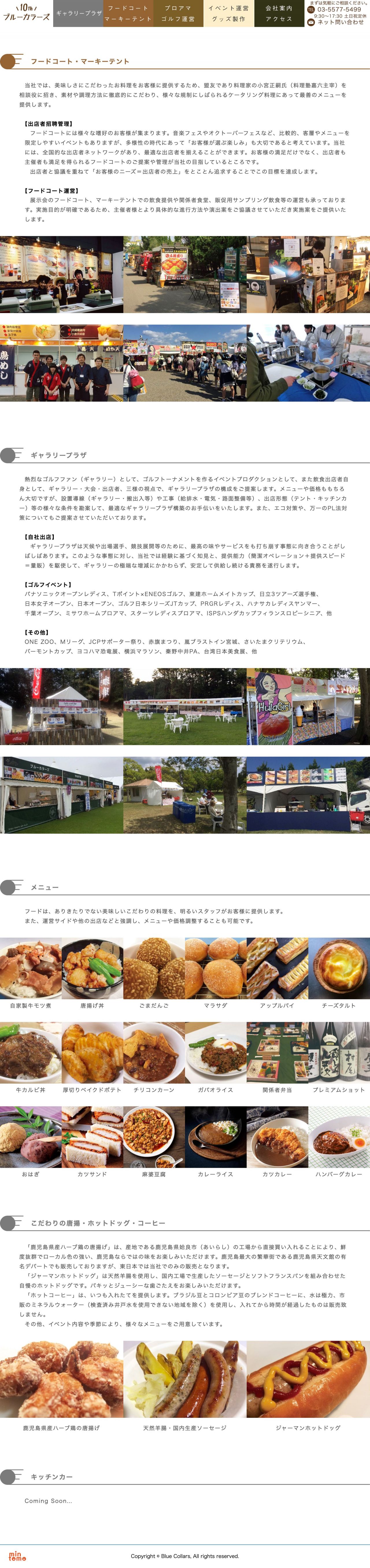Viewport: 370px width, 1568px height.
Task: Go to フードコート マーキーテント page
Action: 128,13
